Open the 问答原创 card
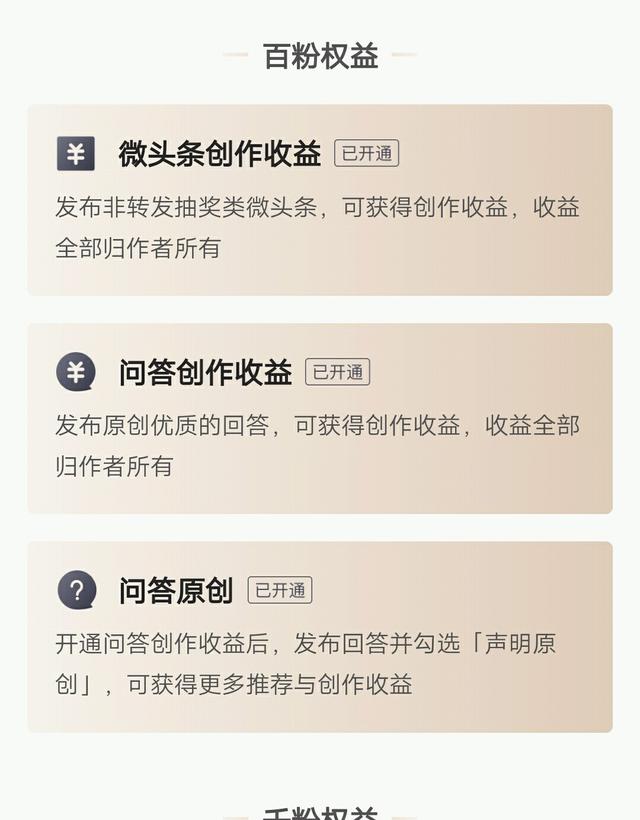This screenshot has width=640, height=820. click(x=319, y=636)
